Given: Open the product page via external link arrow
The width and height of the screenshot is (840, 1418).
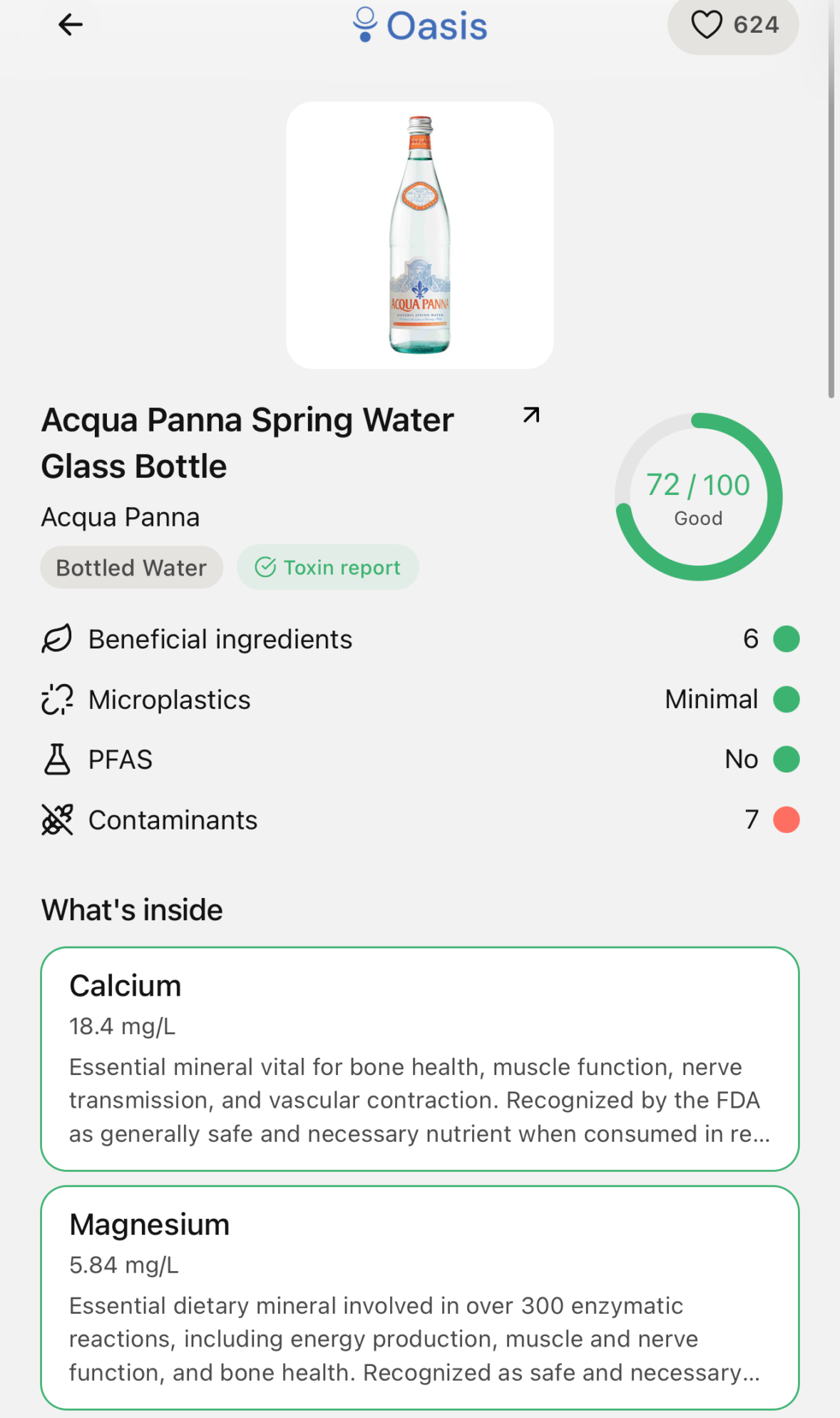Looking at the screenshot, I should [x=530, y=414].
